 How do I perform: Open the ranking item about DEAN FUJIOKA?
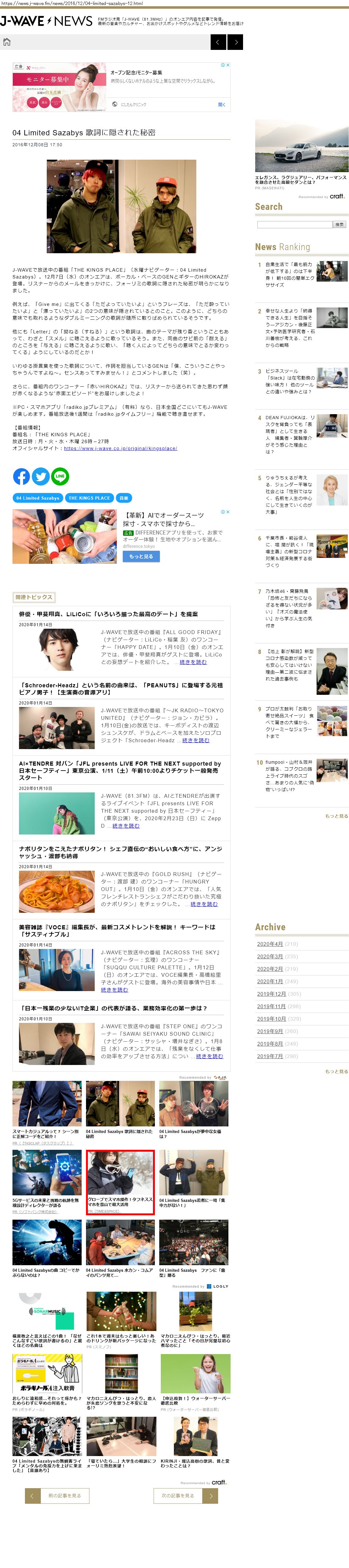[x=289, y=435]
